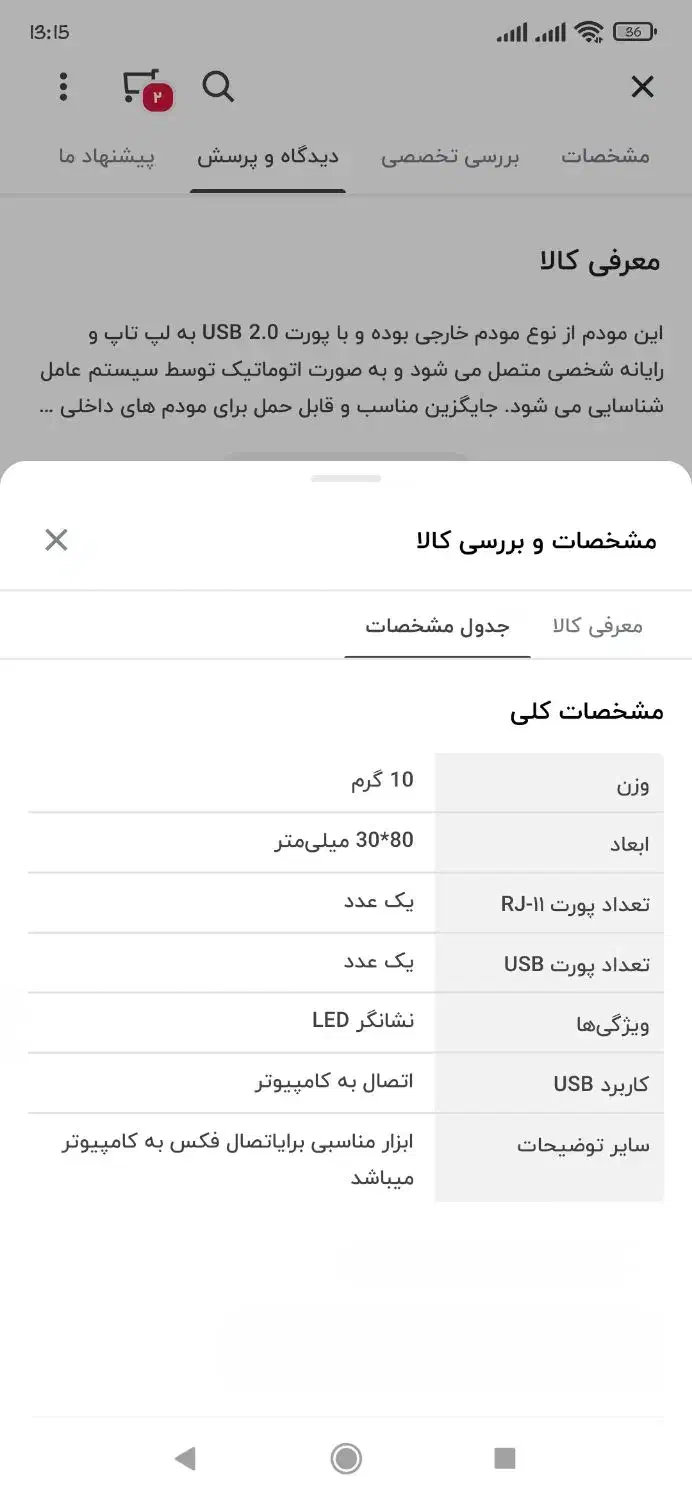Switch to the مشخصات top tab
692x1500 pixels.
click(x=605, y=156)
